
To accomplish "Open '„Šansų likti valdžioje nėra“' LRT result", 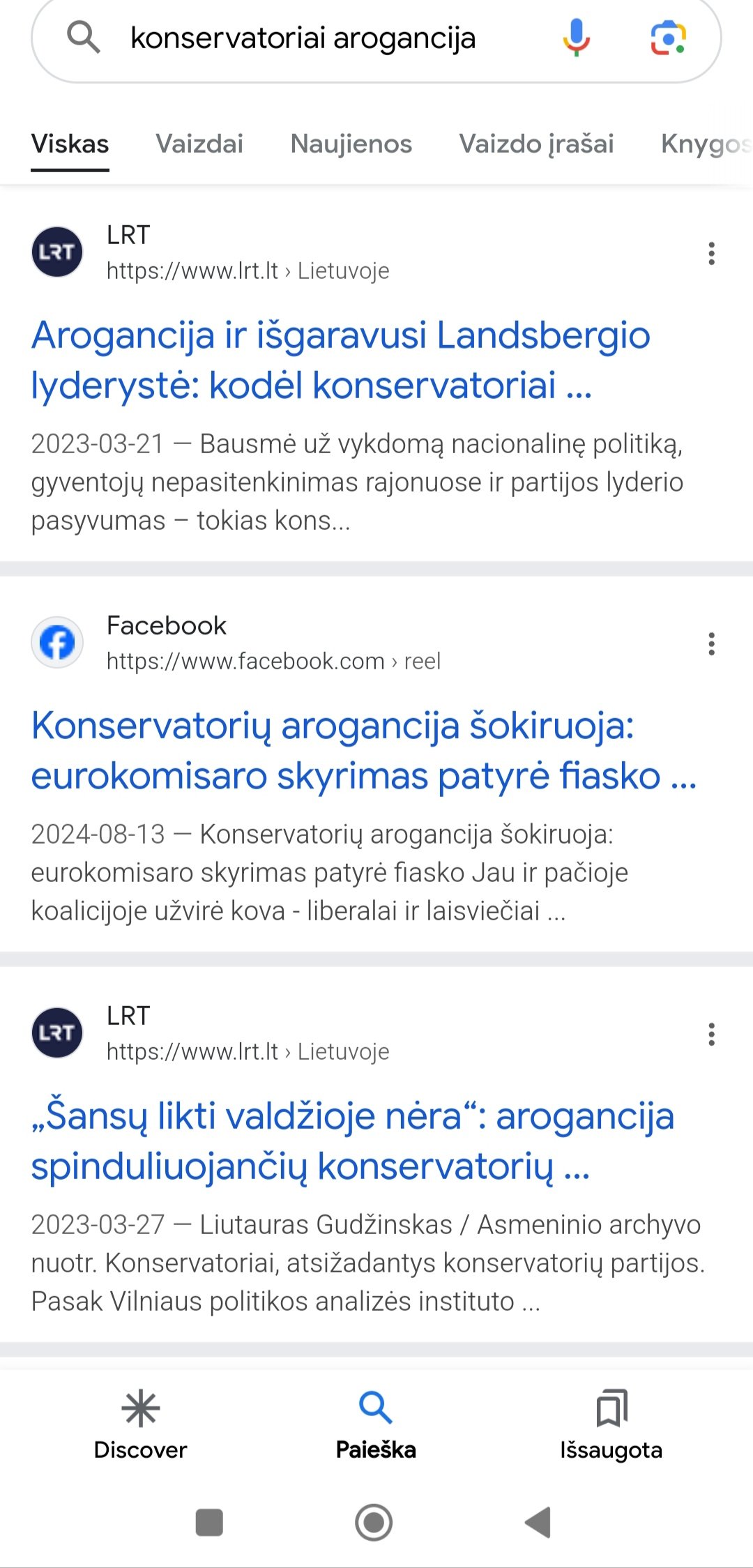I will (x=353, y=1141).
